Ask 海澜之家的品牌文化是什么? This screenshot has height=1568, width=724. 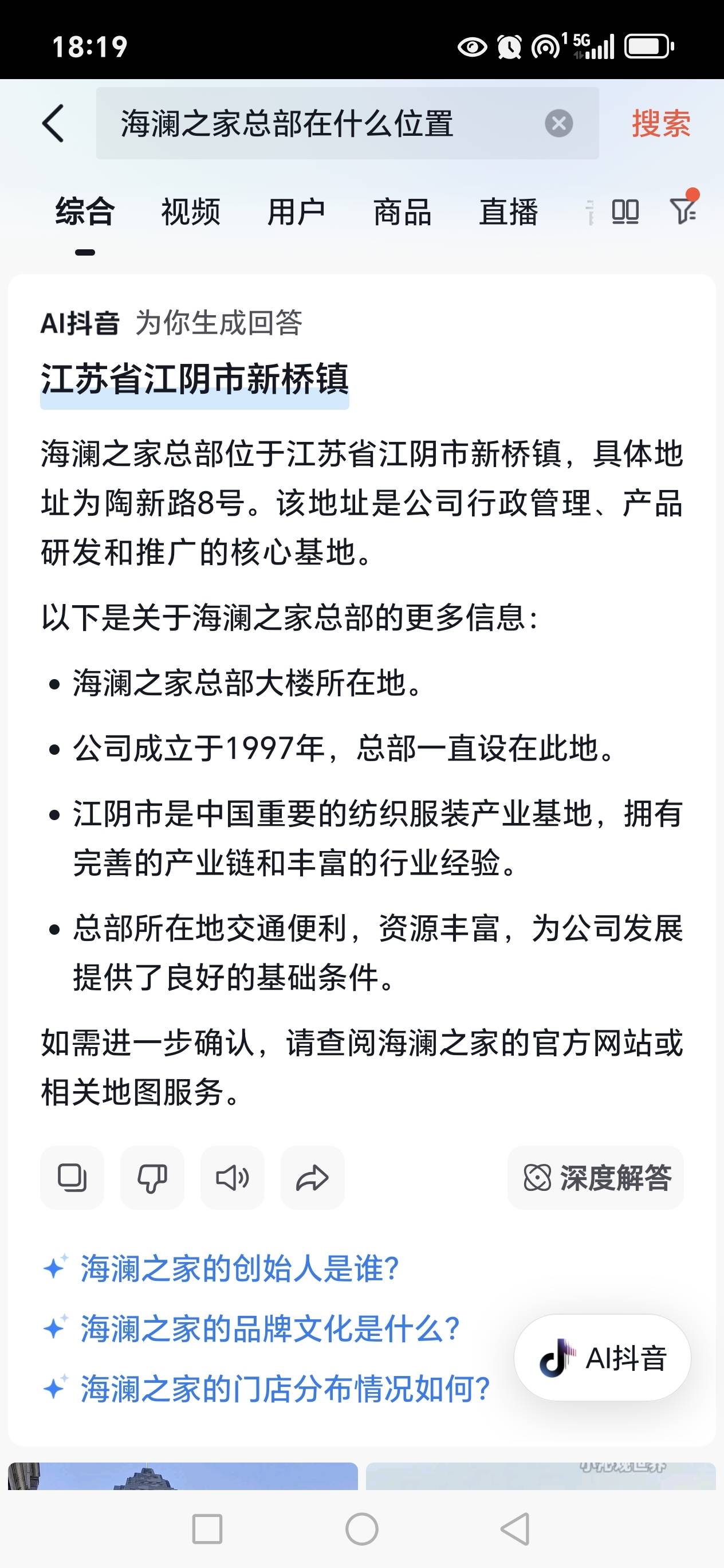(270, 1329)
